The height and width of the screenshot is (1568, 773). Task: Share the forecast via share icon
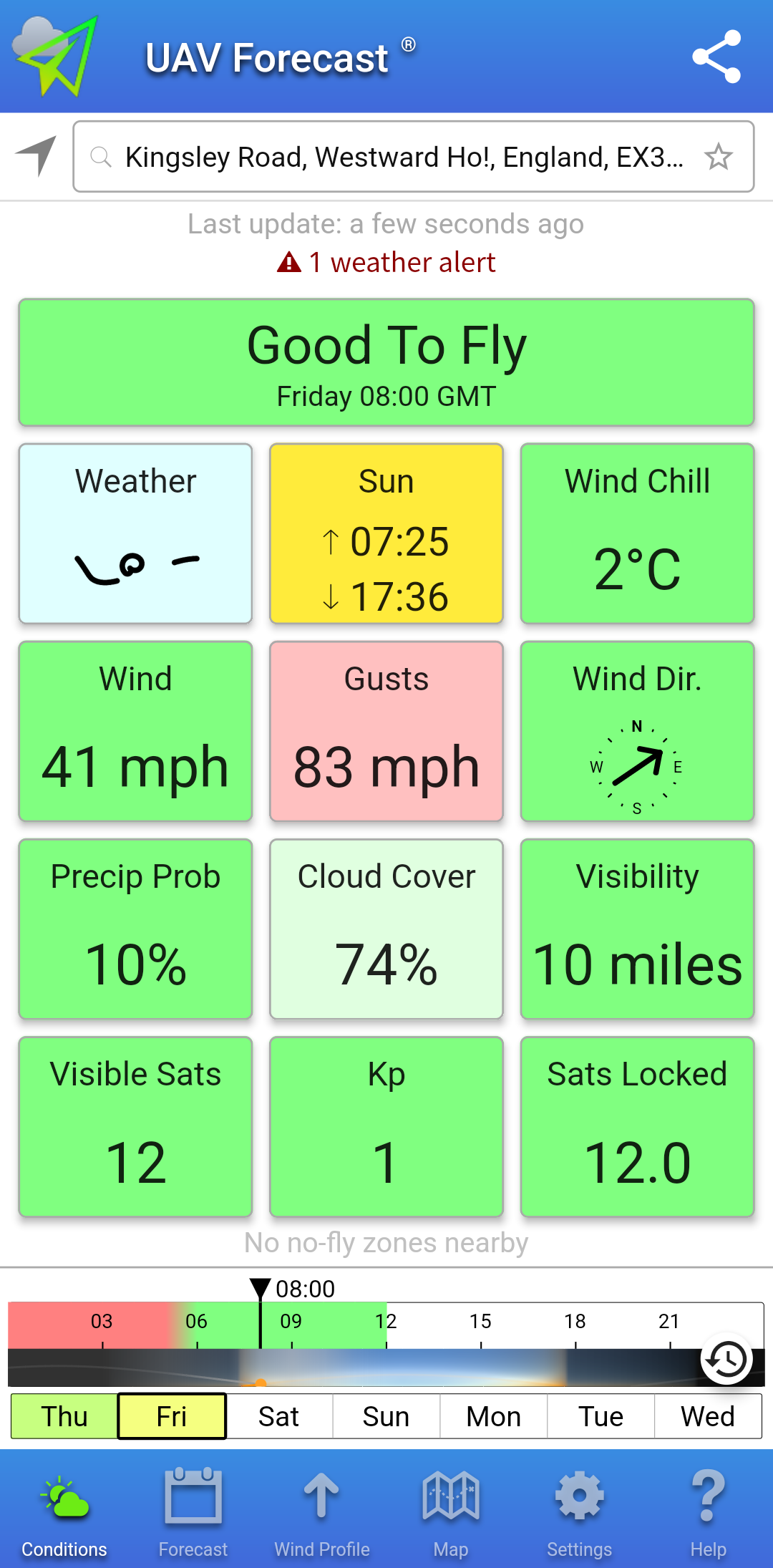716,57
